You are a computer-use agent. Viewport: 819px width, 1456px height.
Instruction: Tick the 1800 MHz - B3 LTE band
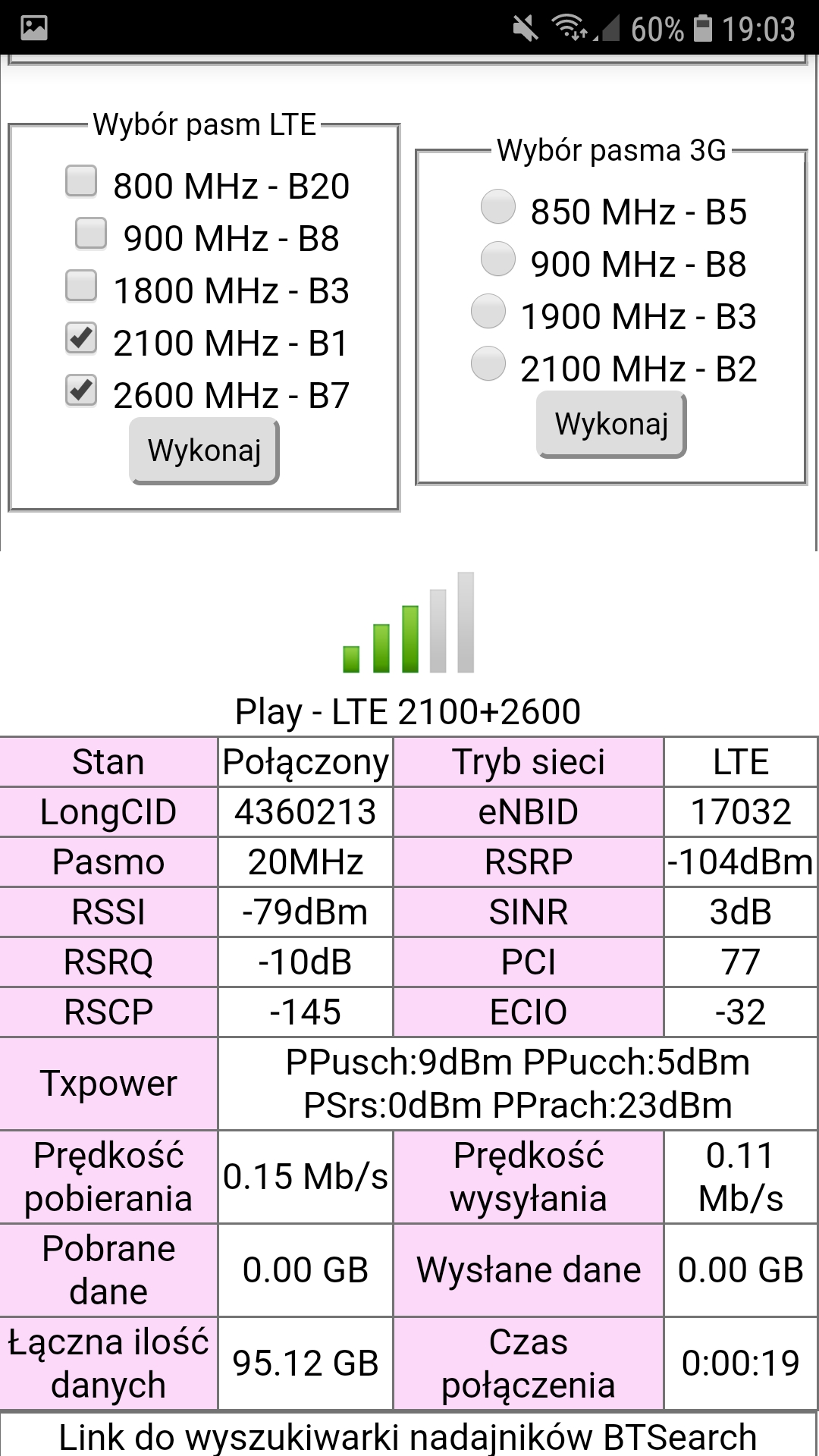tap(81, 286)
